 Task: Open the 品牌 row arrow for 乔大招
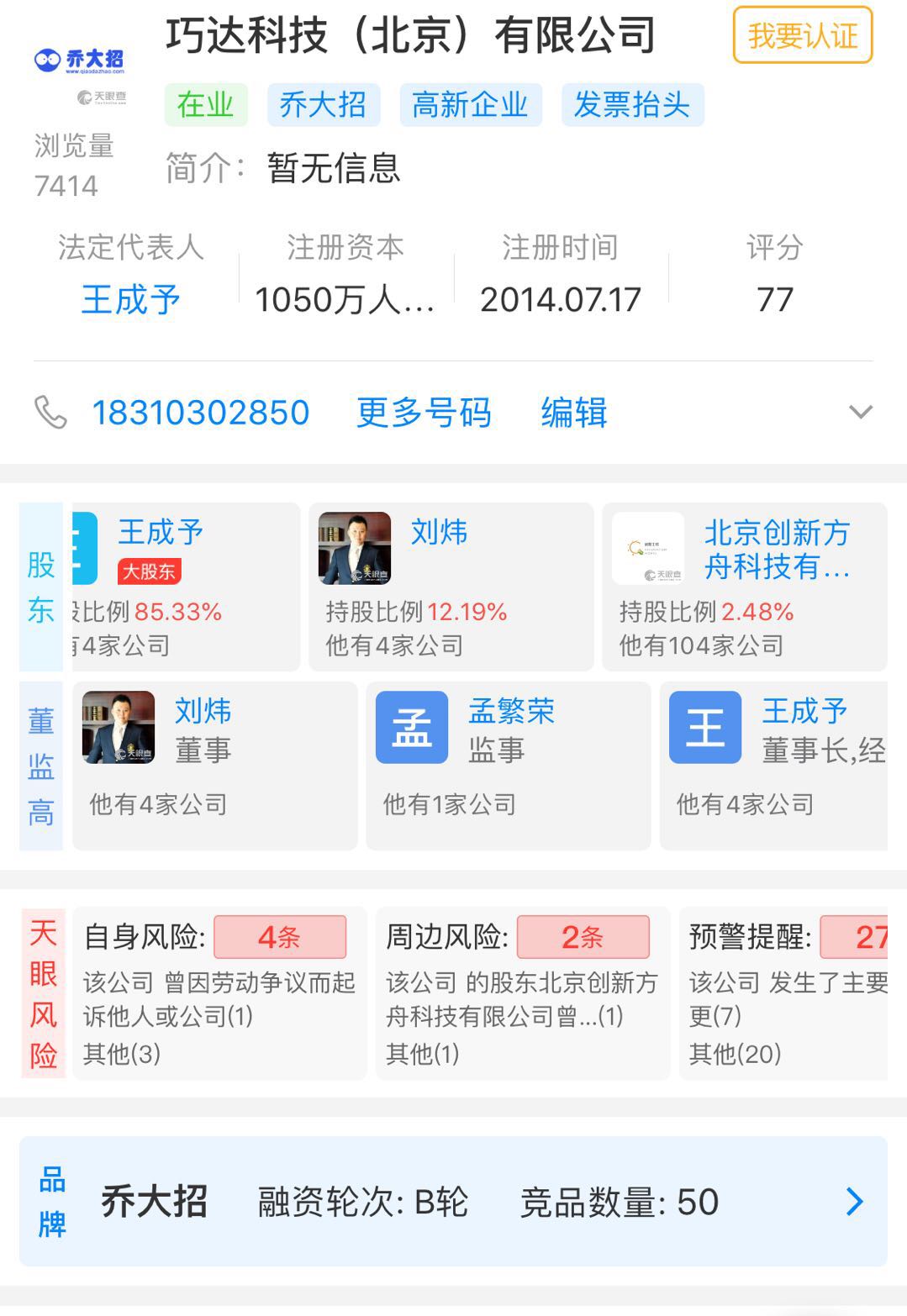(856, 1201)
